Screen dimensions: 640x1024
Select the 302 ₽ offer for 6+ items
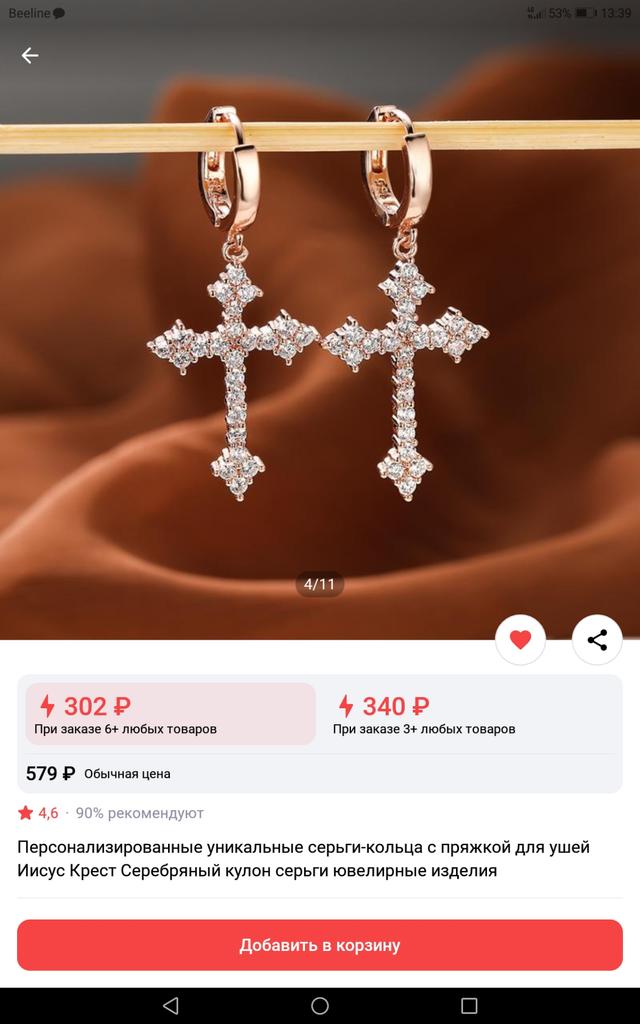170,715
